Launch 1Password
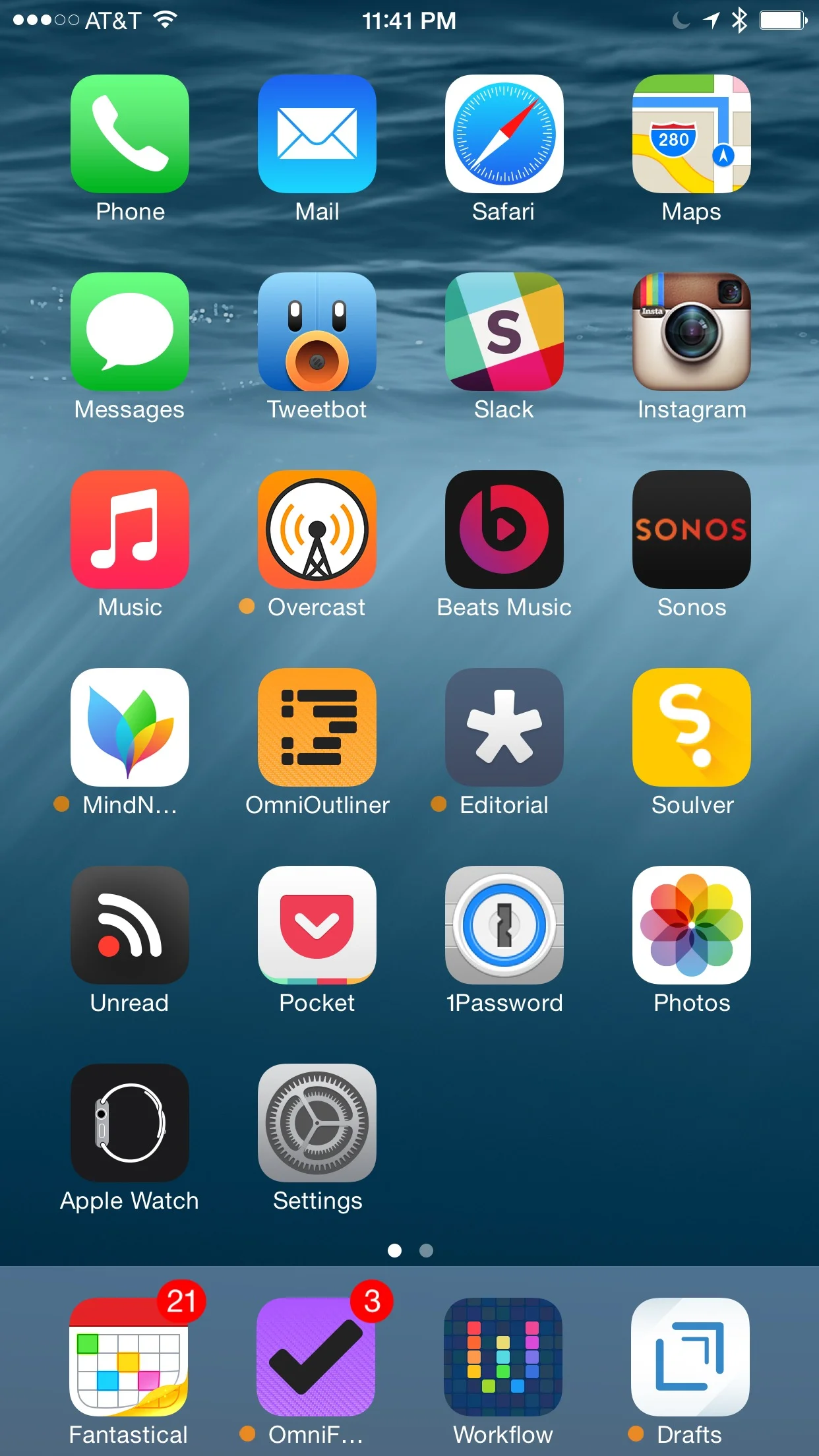This screenshot has width=819, height=1456. pos(504,925)
